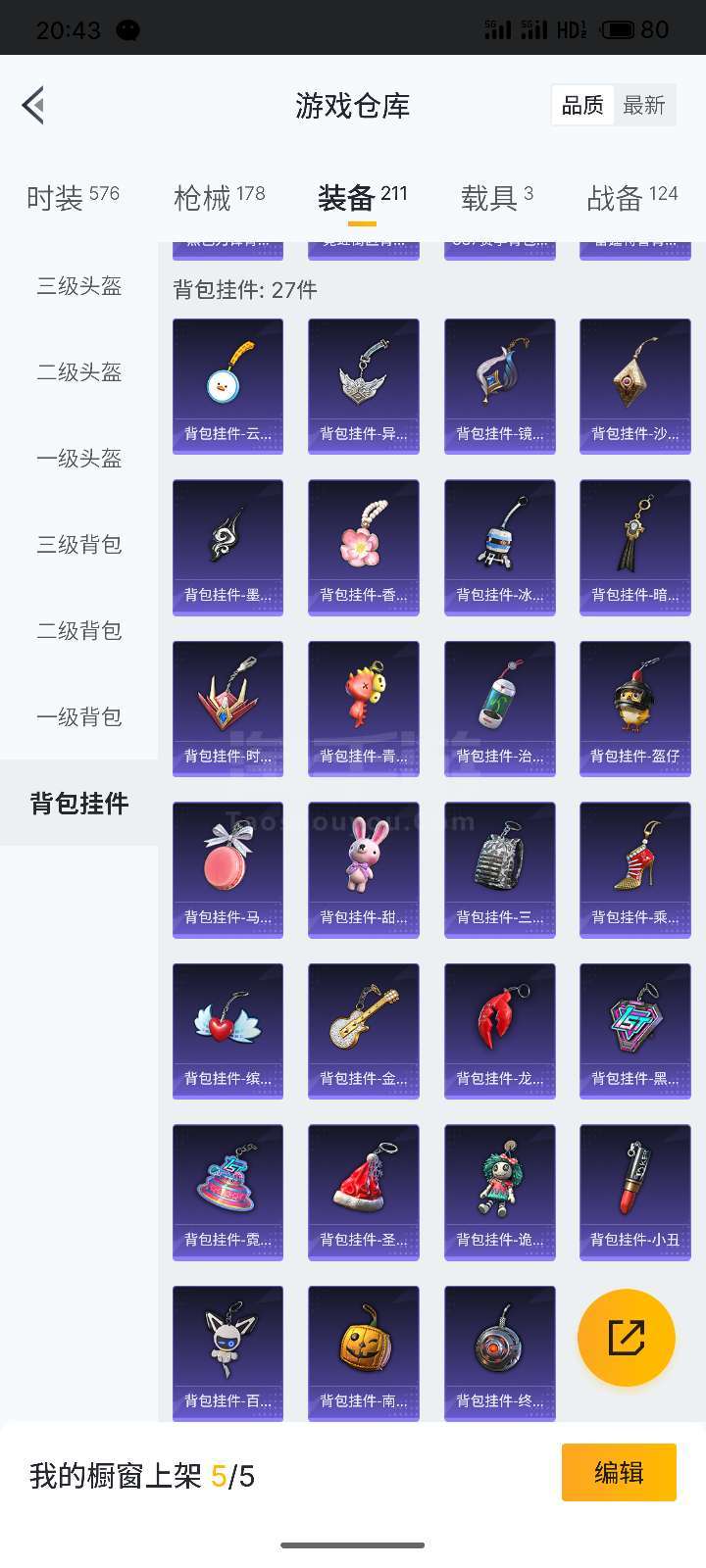Open the 背包挂件-小丑 lipstick item

[635, 1193]
